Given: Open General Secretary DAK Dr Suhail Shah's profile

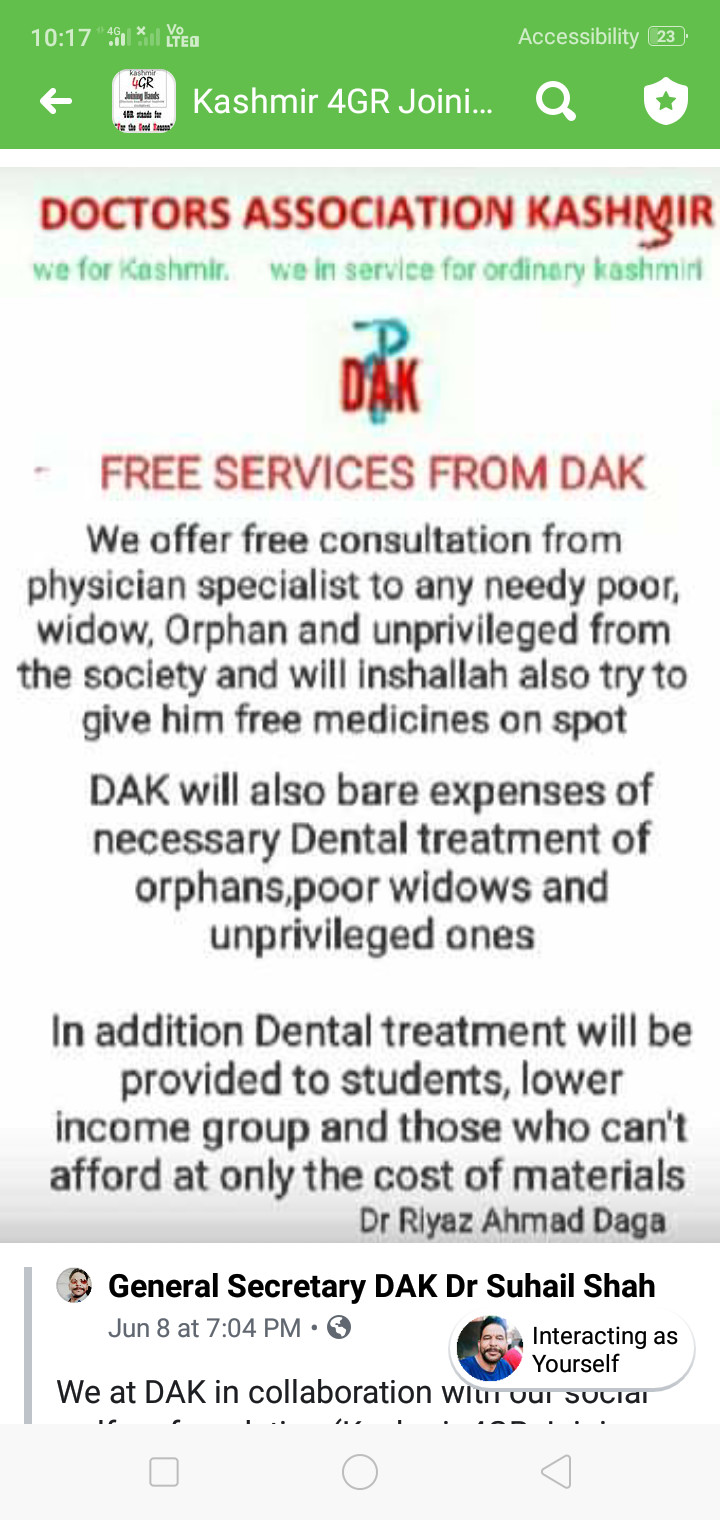Looking at the screenshot, I should [x=381, y=1286].
